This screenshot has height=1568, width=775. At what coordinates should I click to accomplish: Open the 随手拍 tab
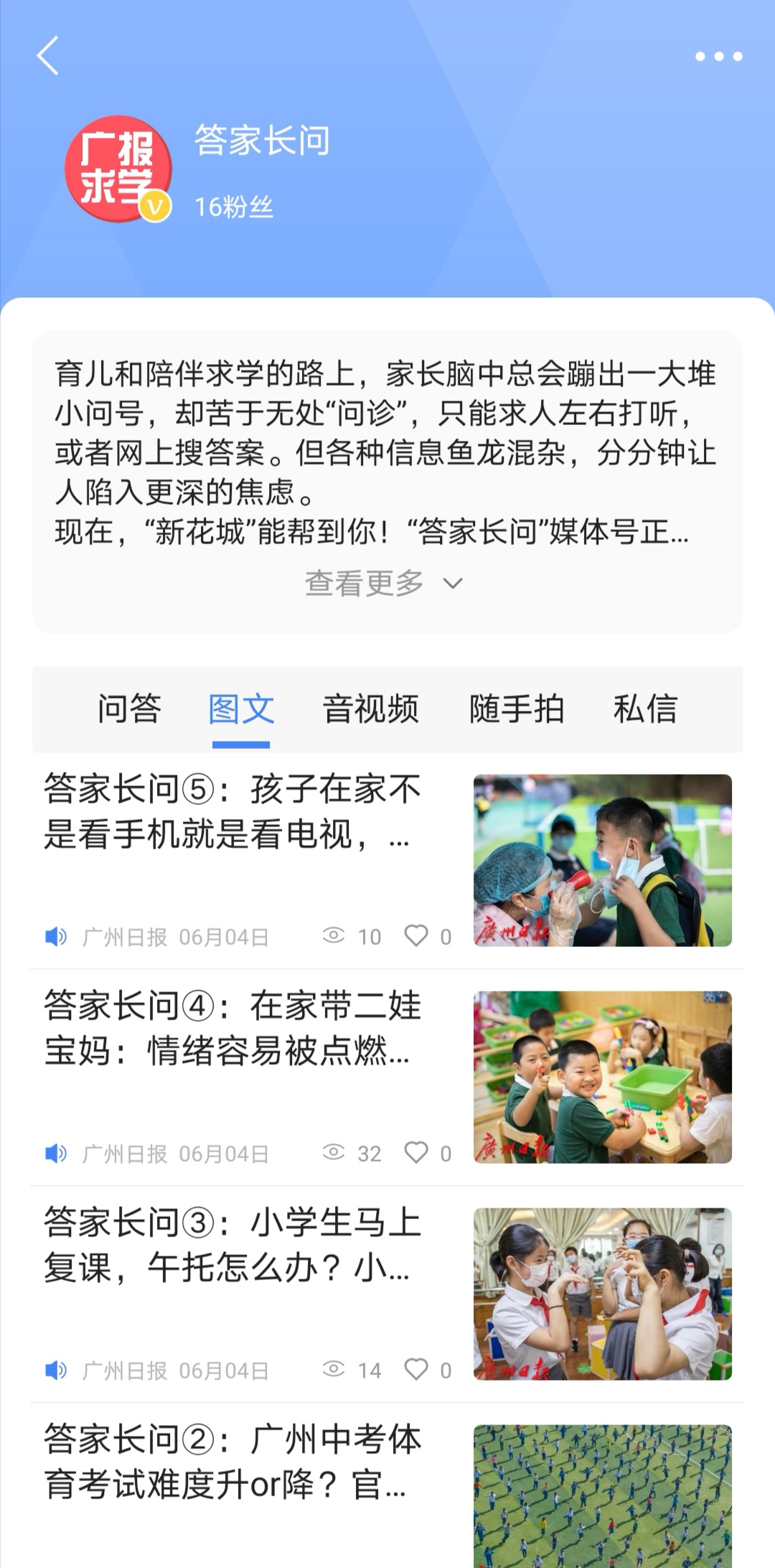click(517, 709)
